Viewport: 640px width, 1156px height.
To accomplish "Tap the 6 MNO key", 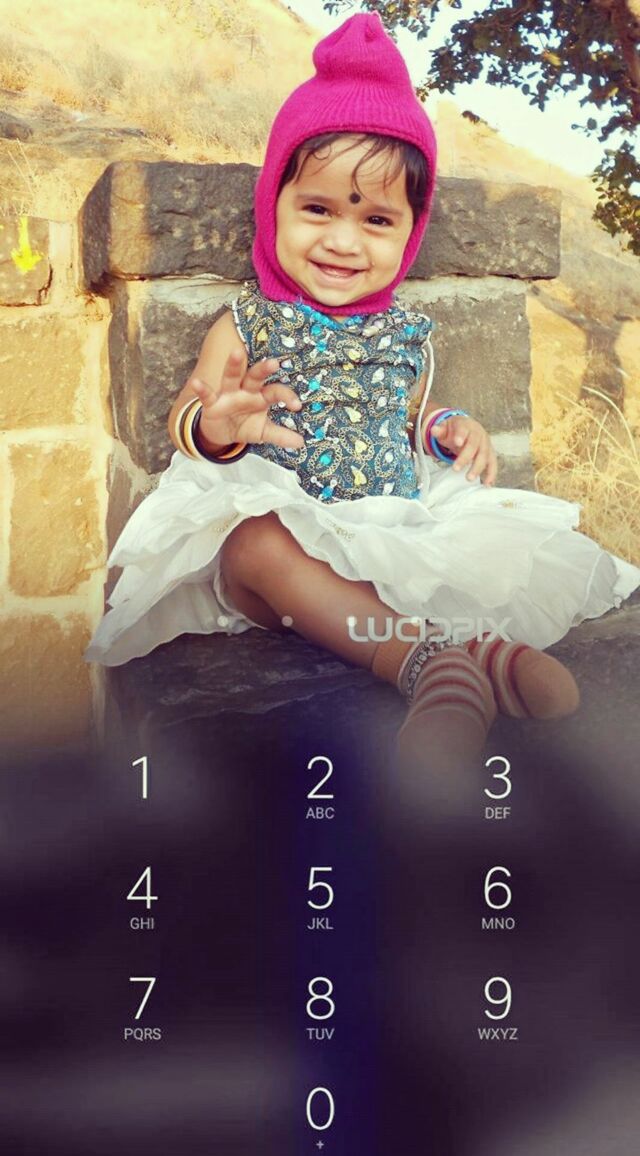I will coord(497,898).
